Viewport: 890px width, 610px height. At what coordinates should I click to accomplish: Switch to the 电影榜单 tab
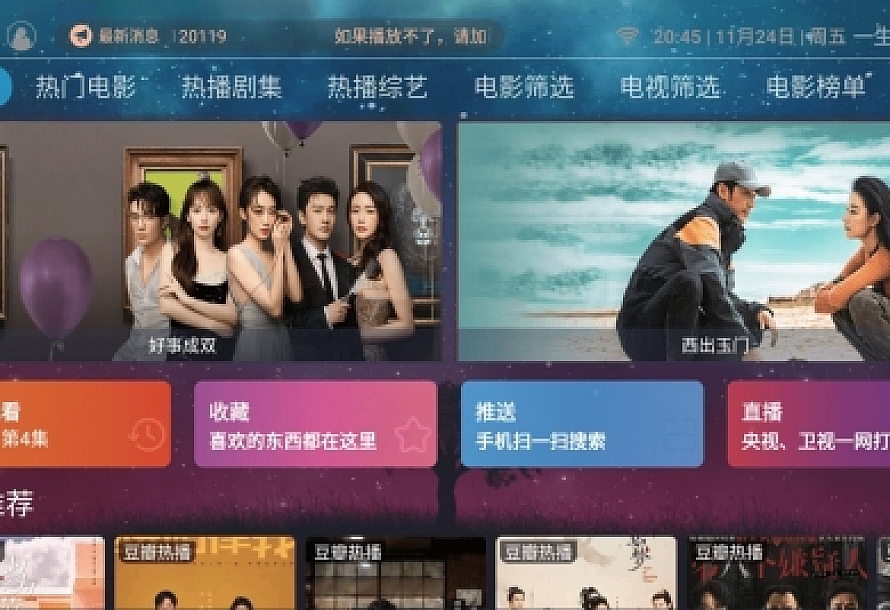(x=815, y=87)
